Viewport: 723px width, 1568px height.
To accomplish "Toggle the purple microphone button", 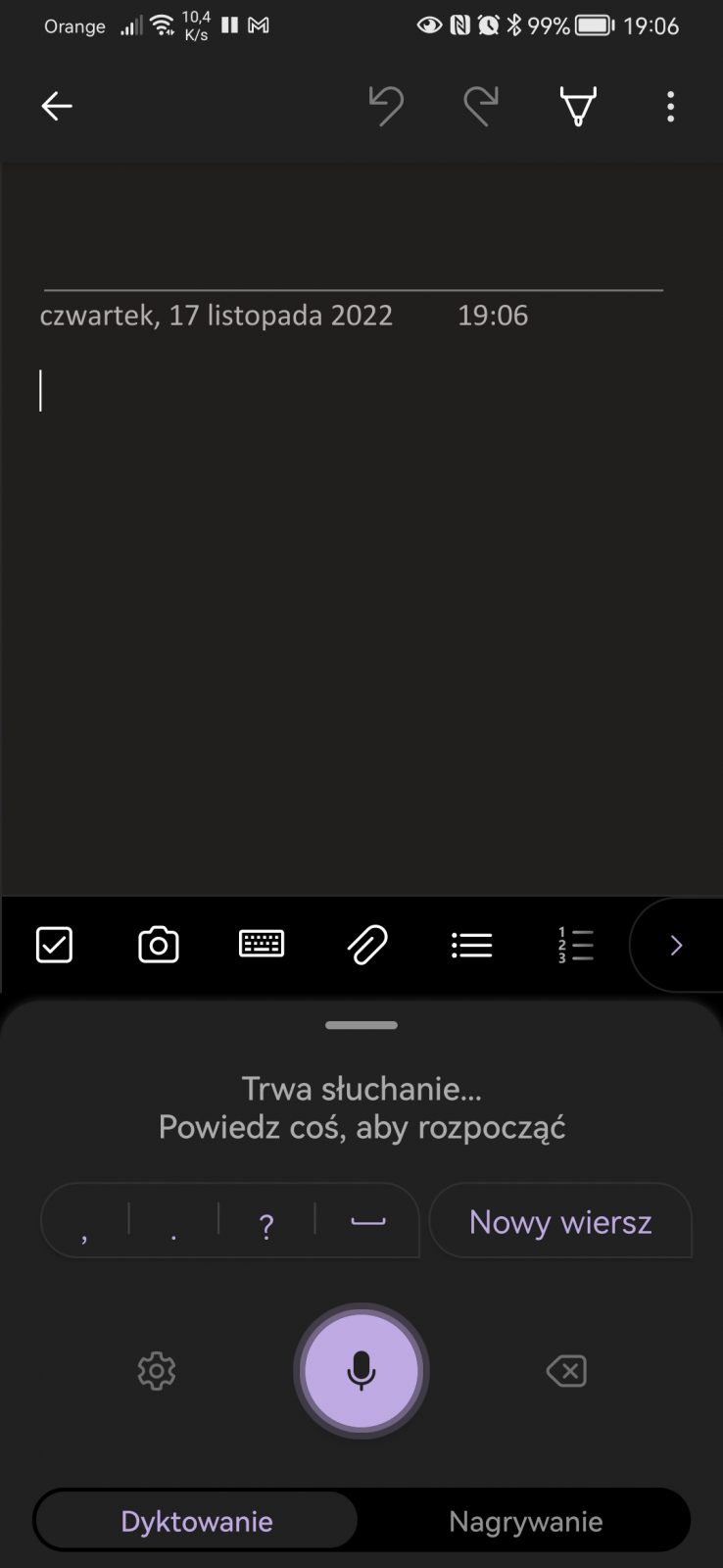I will coord(361,1370).
